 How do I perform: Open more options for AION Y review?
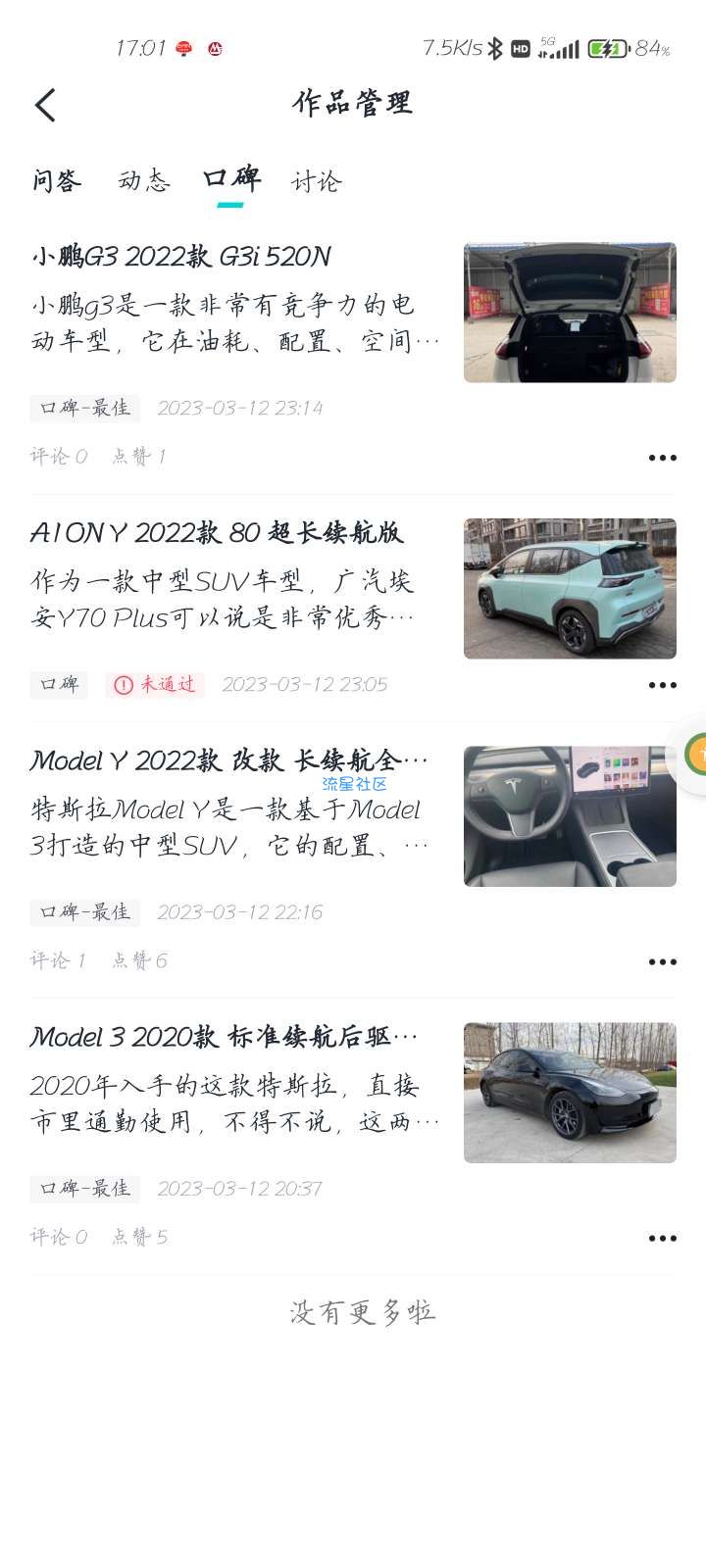click(663, 685)
